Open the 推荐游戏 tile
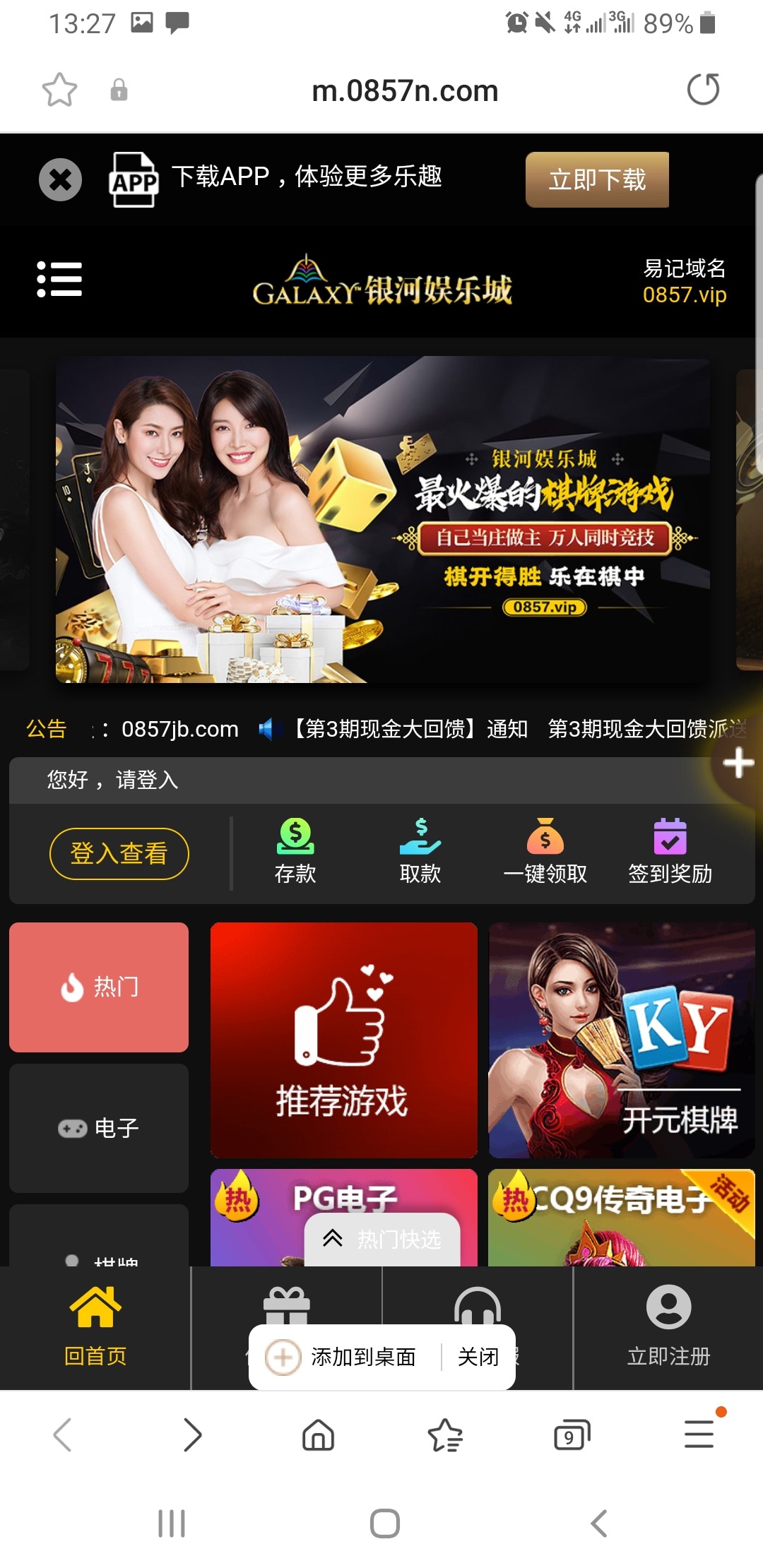 tap(343, 1040)
